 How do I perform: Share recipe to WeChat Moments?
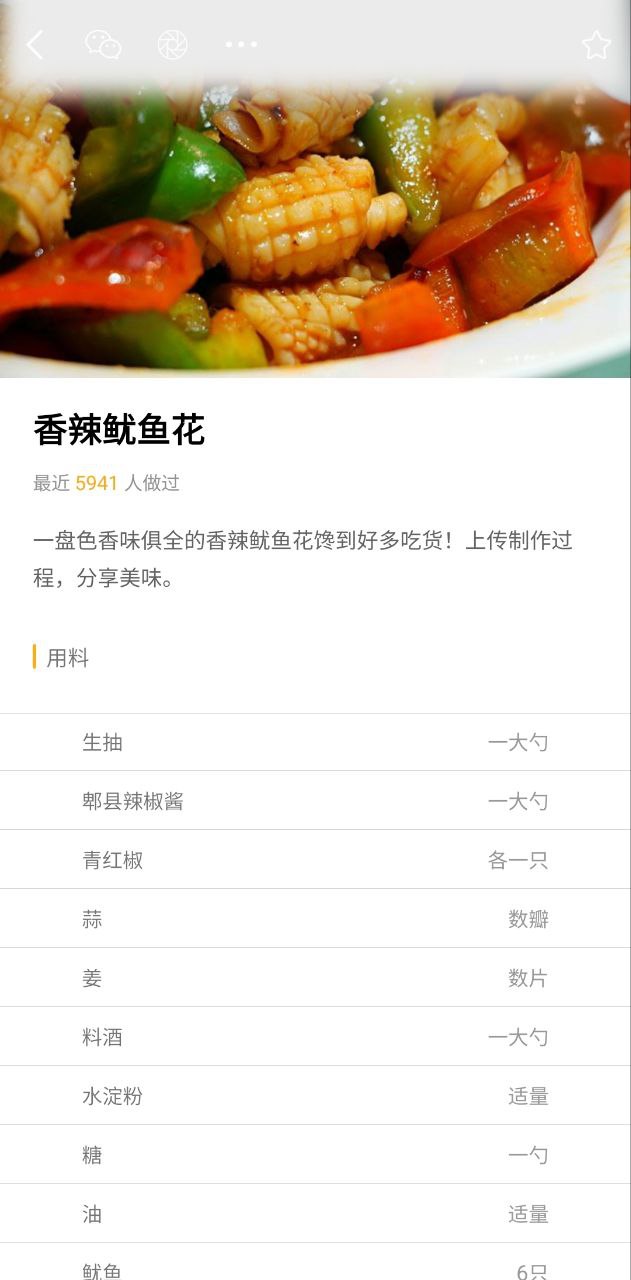173,45
